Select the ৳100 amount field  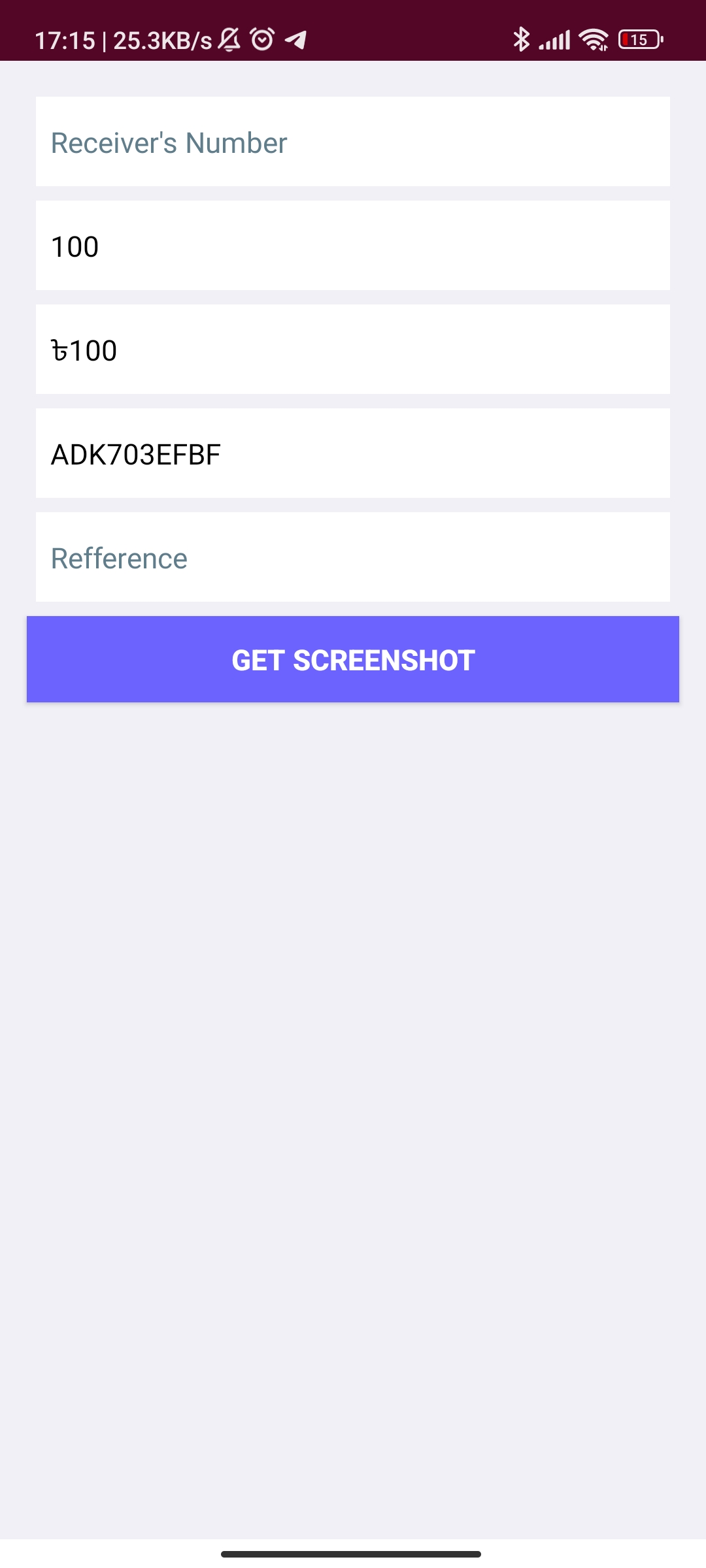353,350
